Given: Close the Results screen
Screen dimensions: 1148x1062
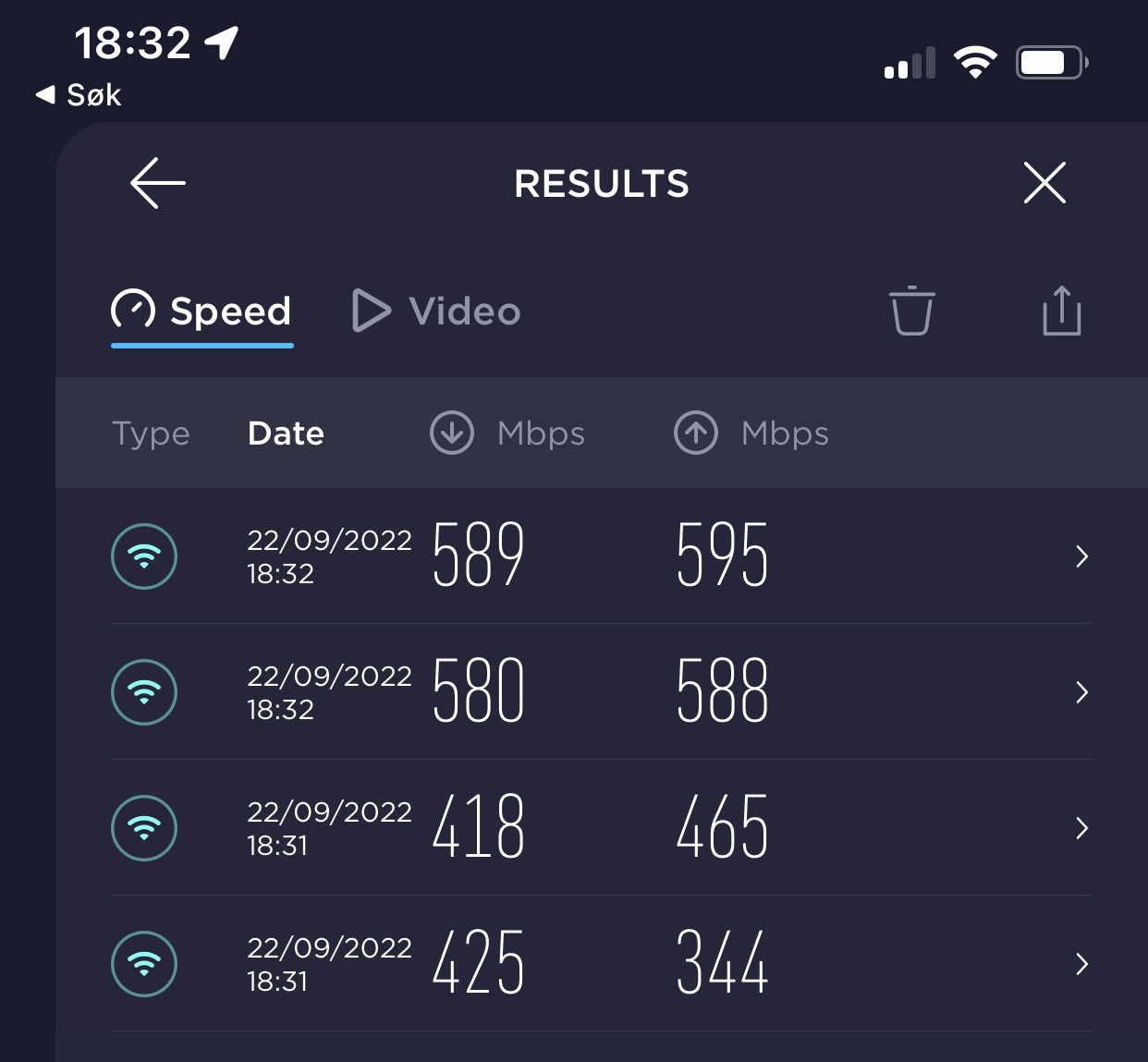Looking at the screenshot, I should (1044, 182).
